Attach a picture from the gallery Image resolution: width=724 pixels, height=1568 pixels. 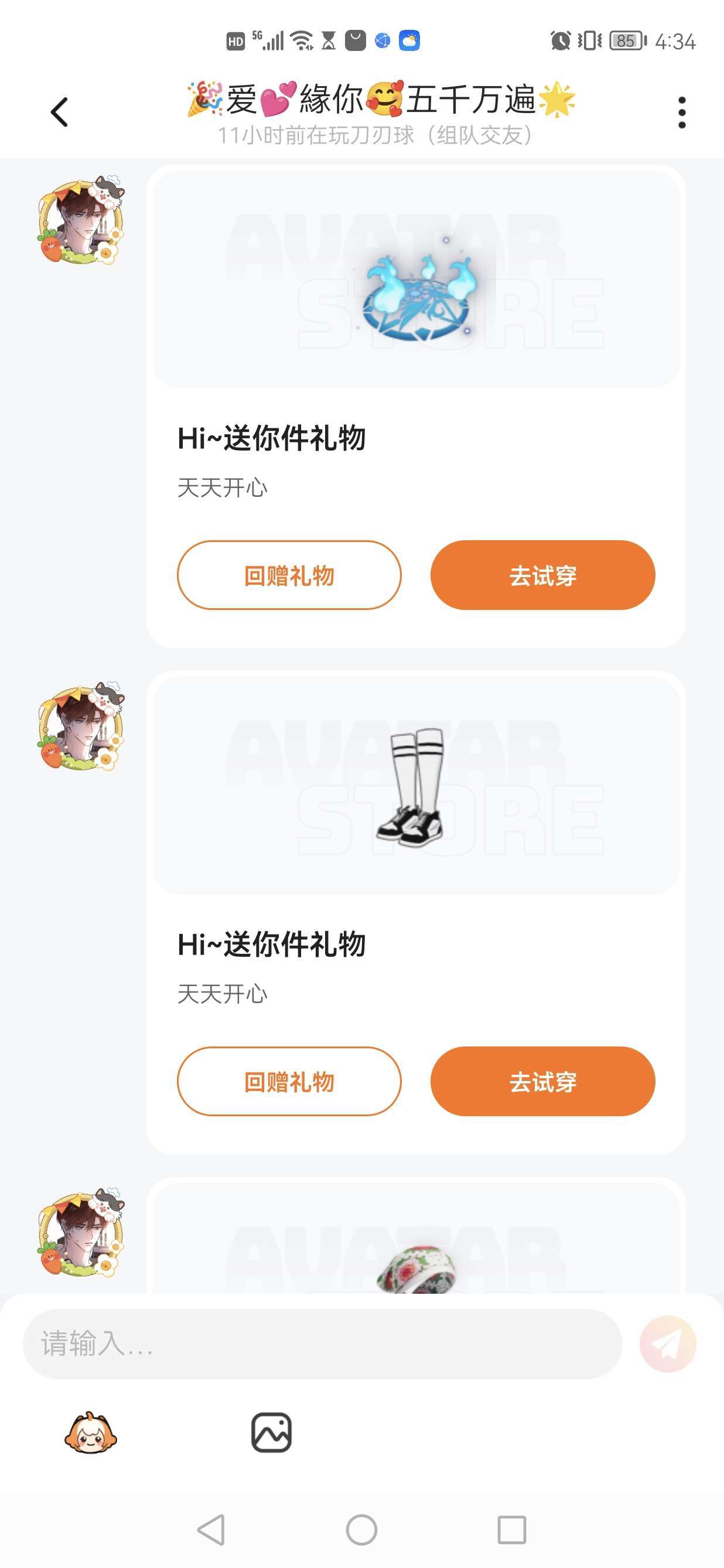click(271, 1432)
